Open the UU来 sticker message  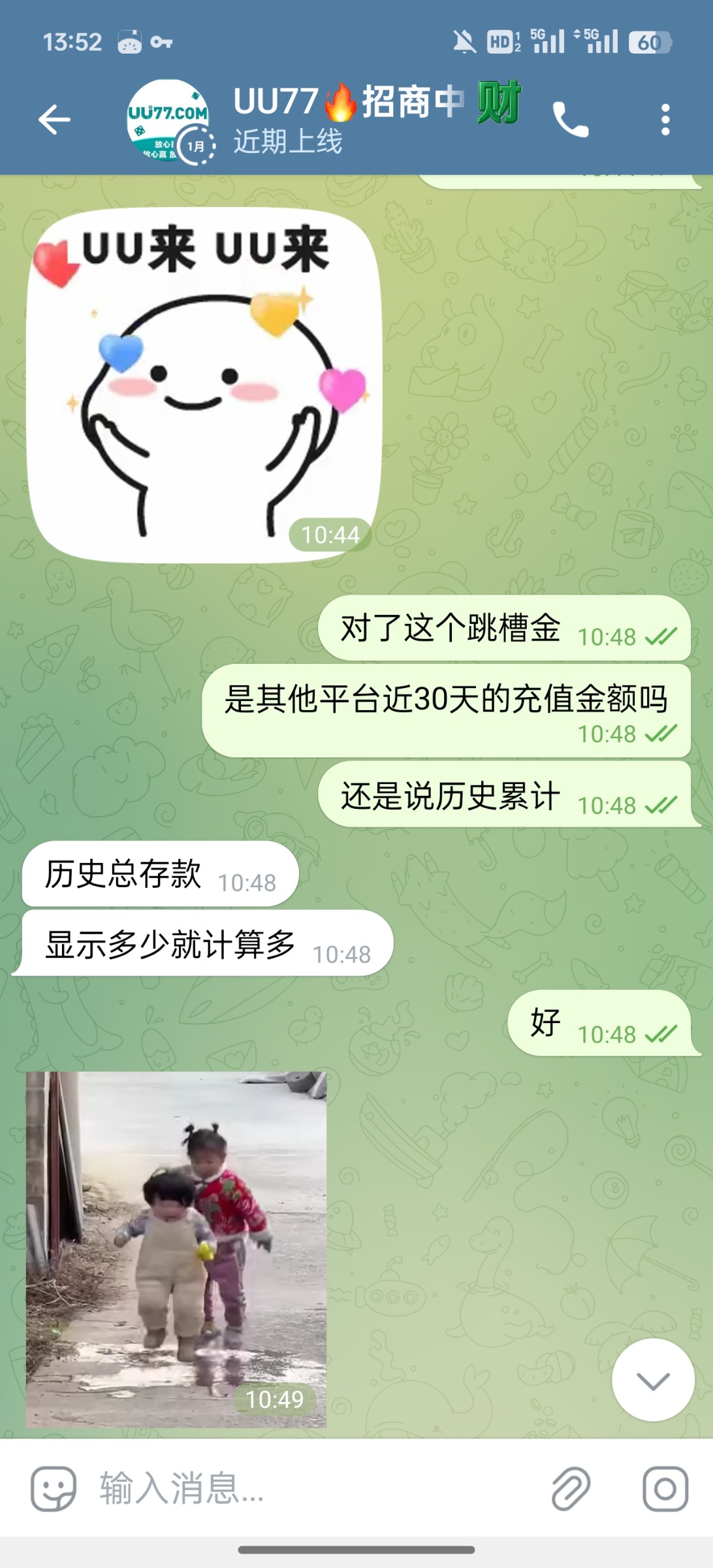tap(204, 385)
